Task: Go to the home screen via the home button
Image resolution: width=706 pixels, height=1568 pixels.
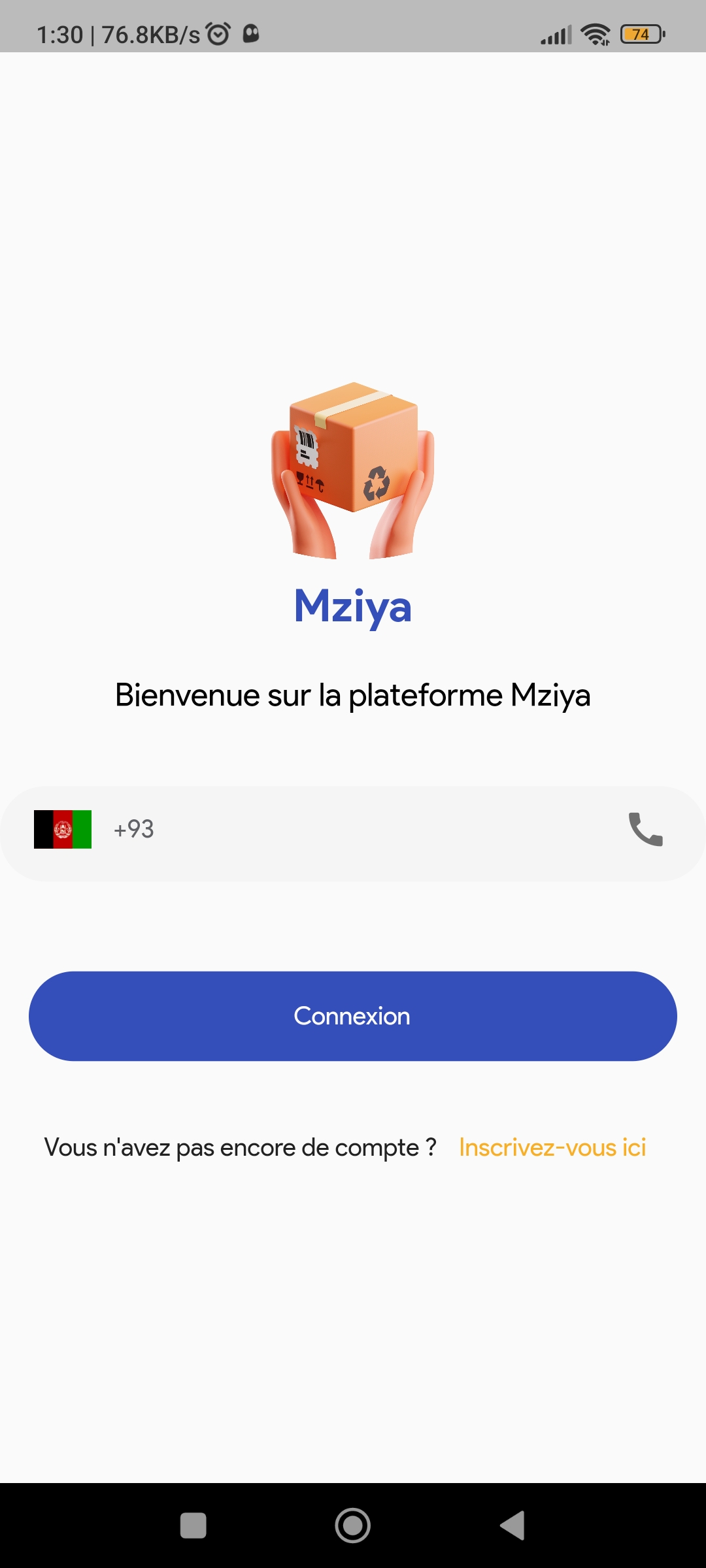Action: pos(353,1526)
